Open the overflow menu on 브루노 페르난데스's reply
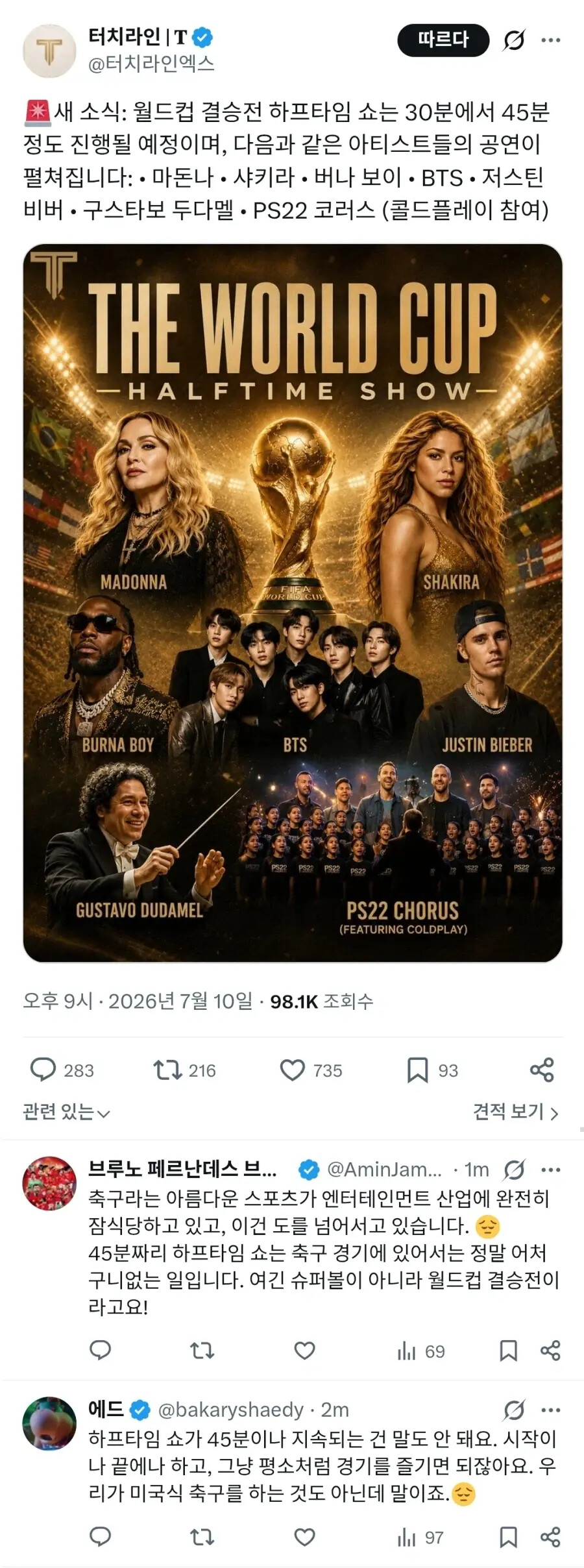 point(551,1170)
